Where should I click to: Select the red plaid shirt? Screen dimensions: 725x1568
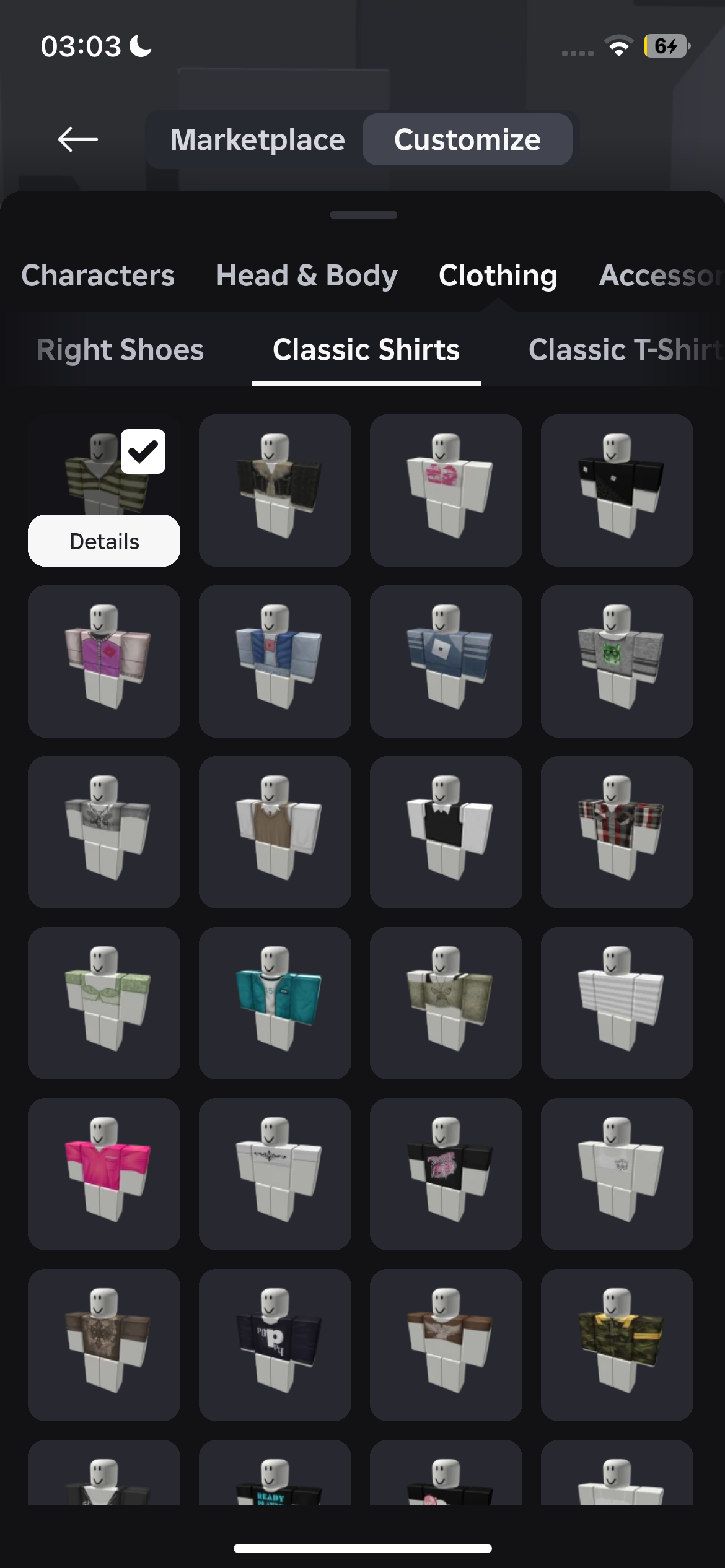click(617, 832)
